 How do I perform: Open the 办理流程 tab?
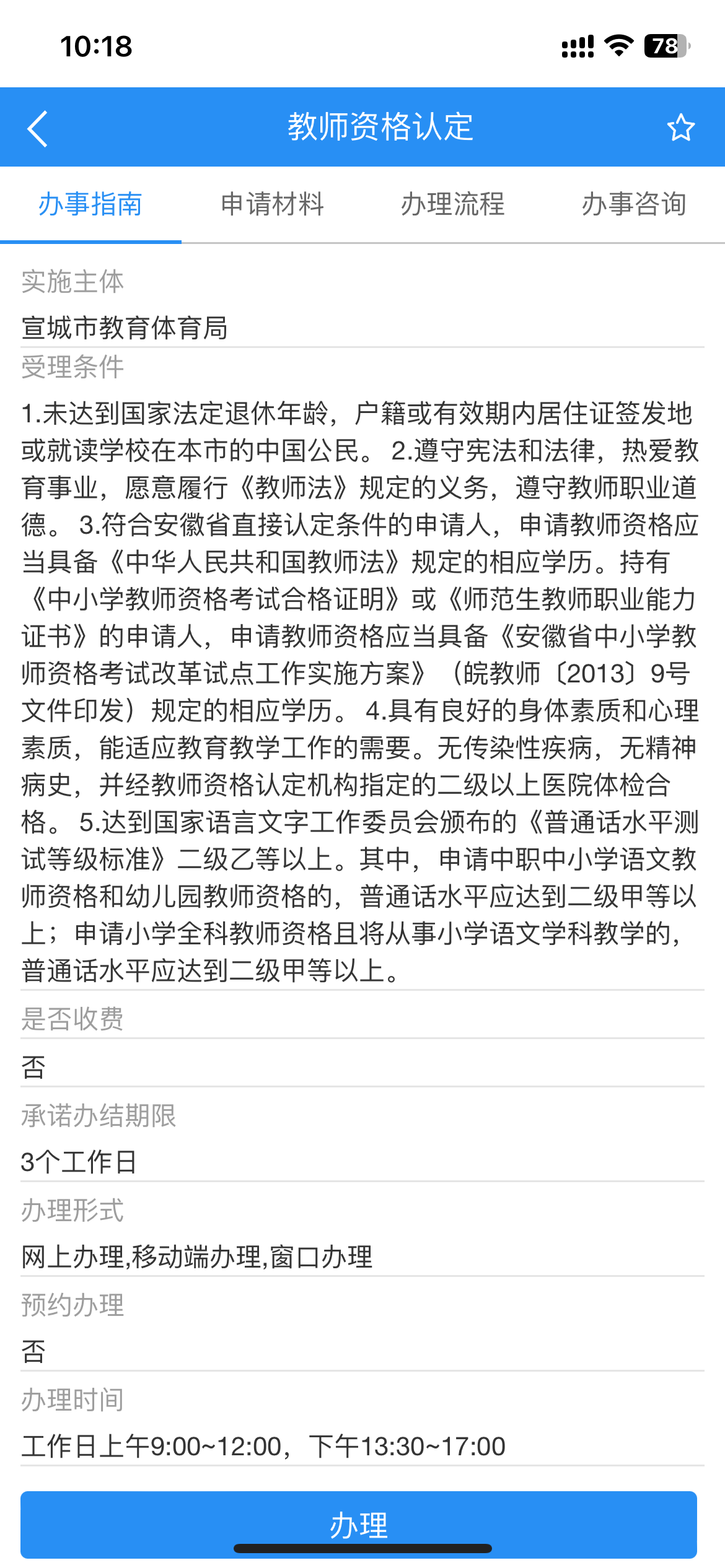click(x=453, y=204)
